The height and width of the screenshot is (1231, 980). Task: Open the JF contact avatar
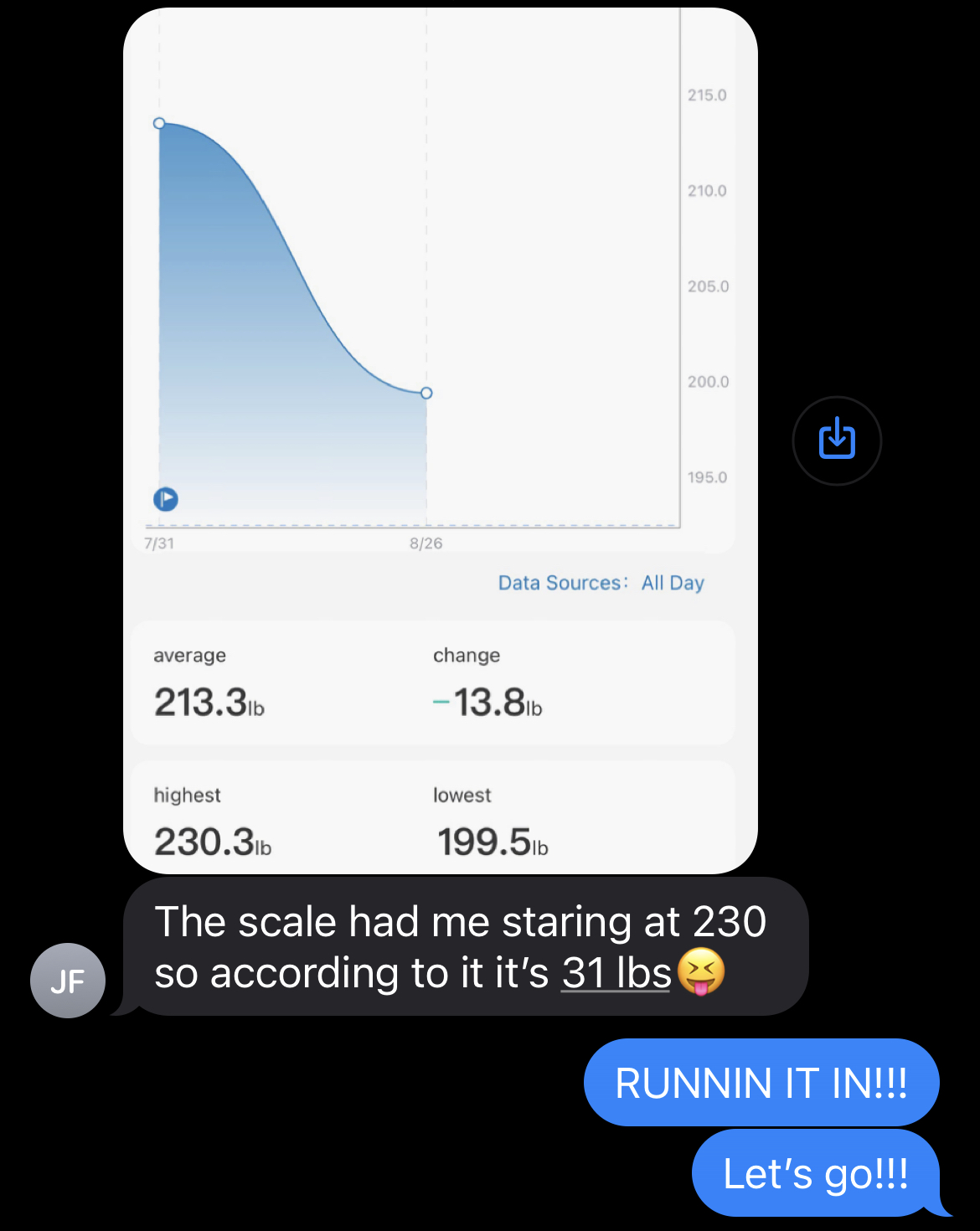tap(68, 981)
